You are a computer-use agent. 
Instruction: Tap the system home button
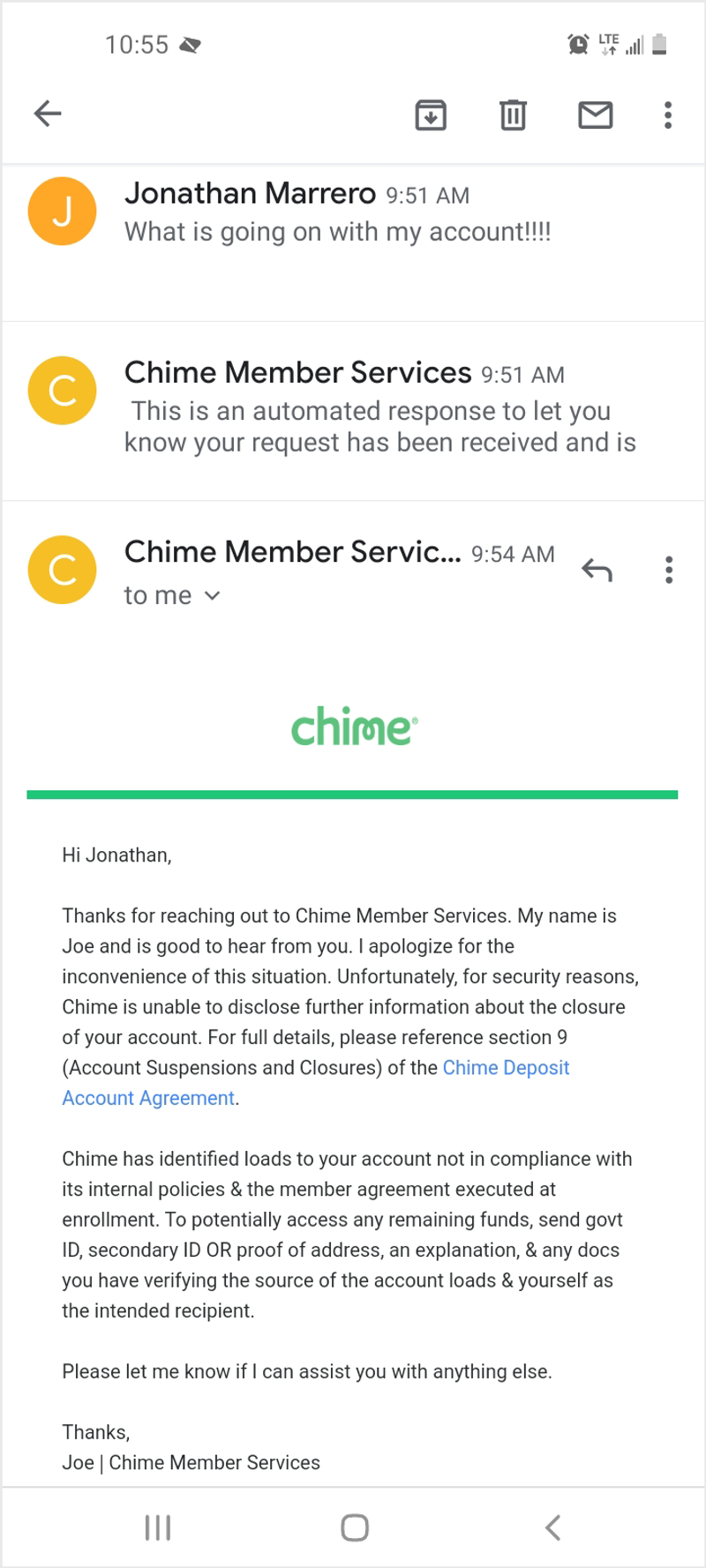[354, 1527]
